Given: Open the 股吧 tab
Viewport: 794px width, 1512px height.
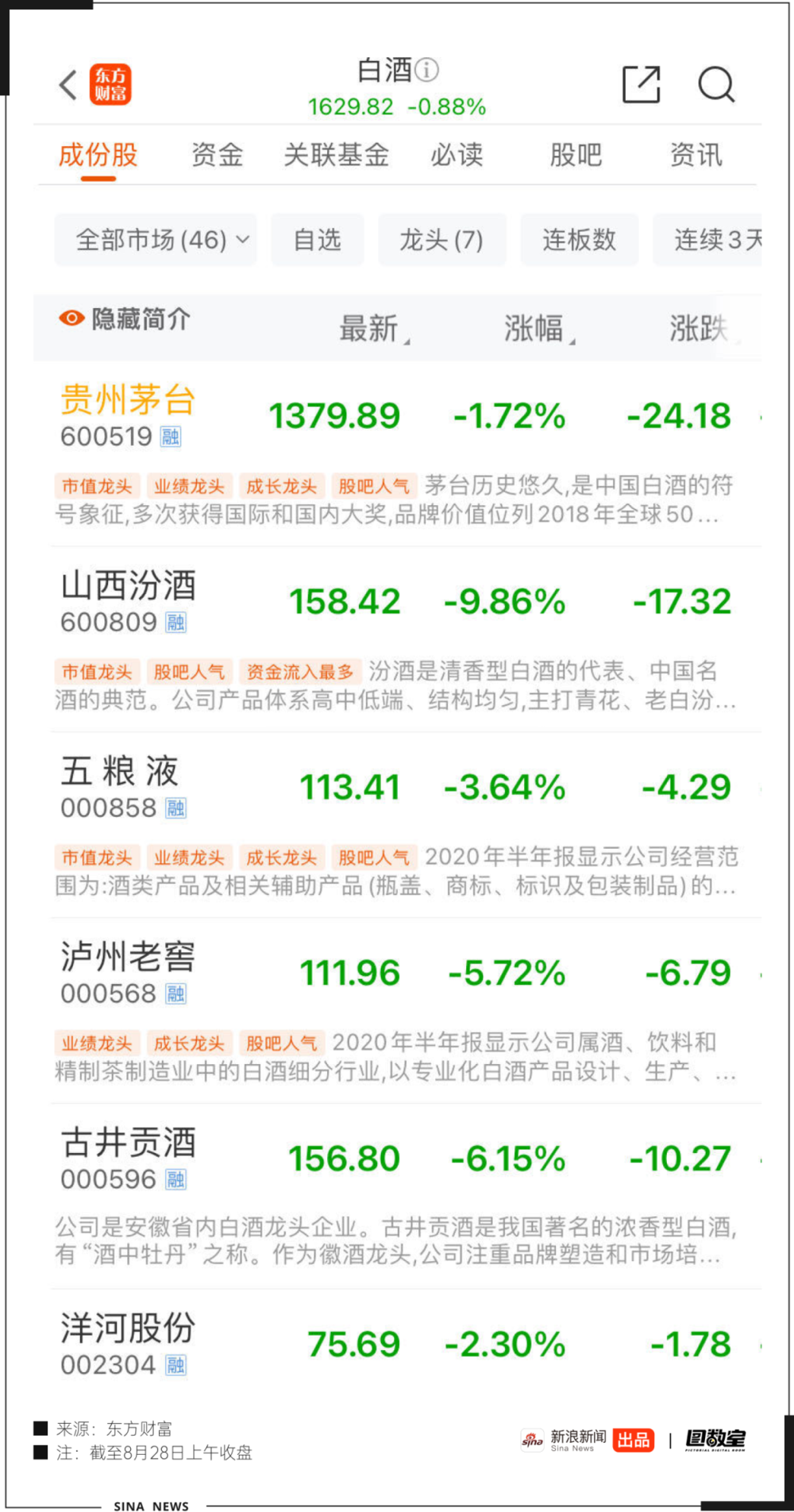Looking at the screenshot, I should click(x=576, y=155).
